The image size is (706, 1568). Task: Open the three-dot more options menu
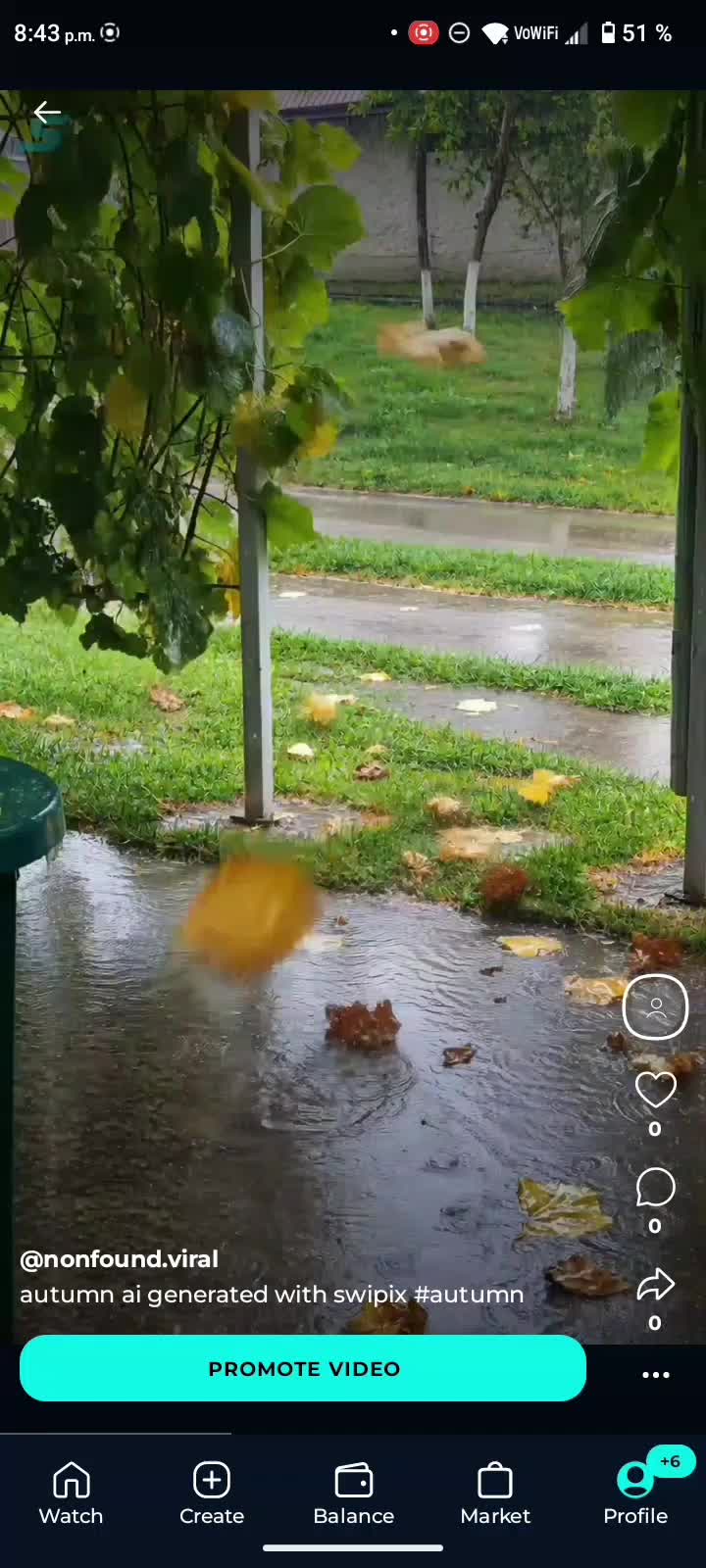point(656,1375)
